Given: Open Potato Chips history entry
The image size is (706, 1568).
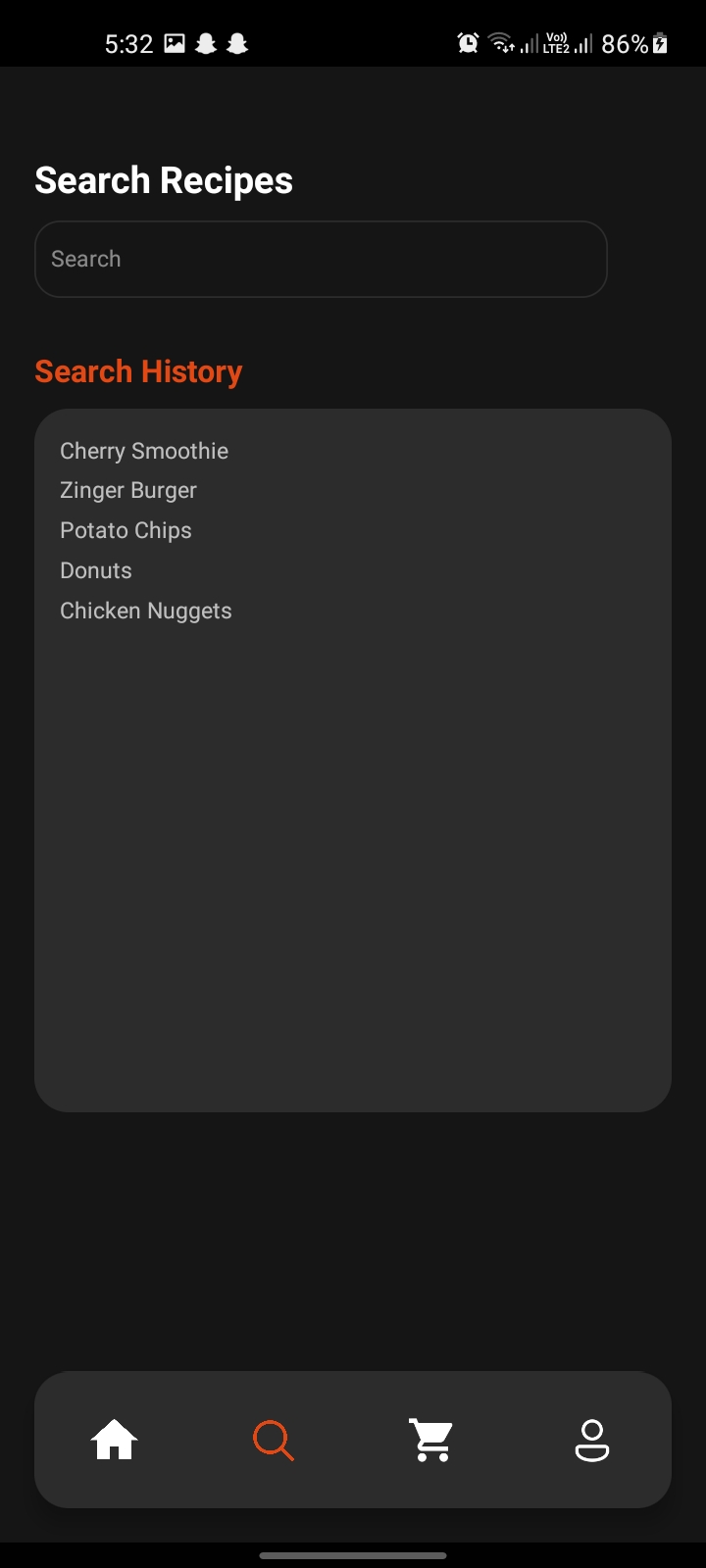Looking at the screenshot, I should click(x=126, y=530).
